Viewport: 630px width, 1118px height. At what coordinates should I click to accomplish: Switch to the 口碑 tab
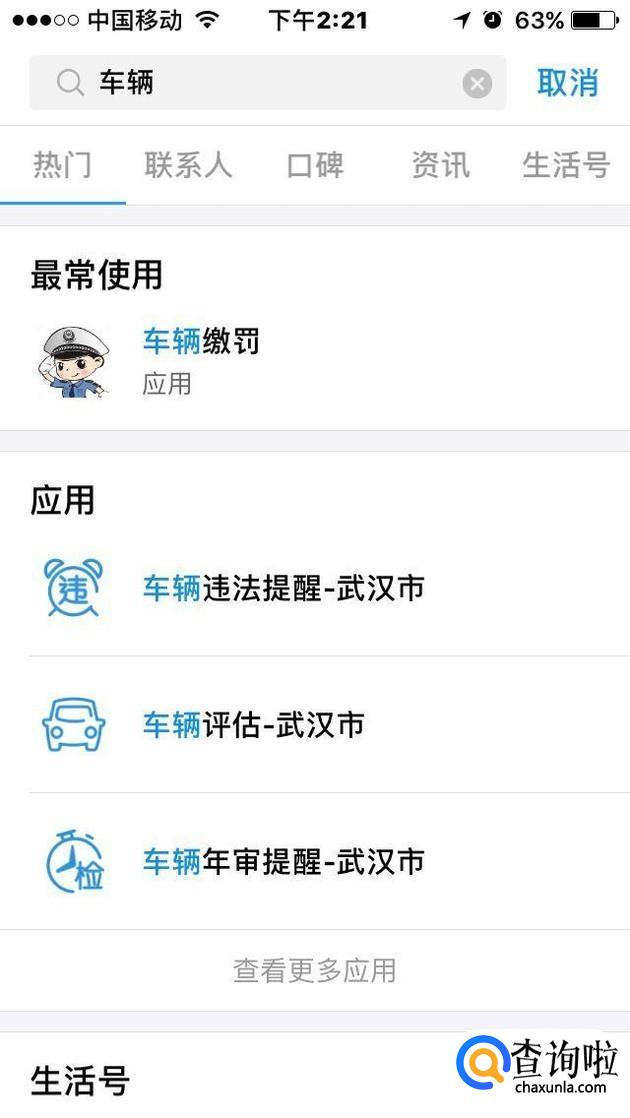315,165
